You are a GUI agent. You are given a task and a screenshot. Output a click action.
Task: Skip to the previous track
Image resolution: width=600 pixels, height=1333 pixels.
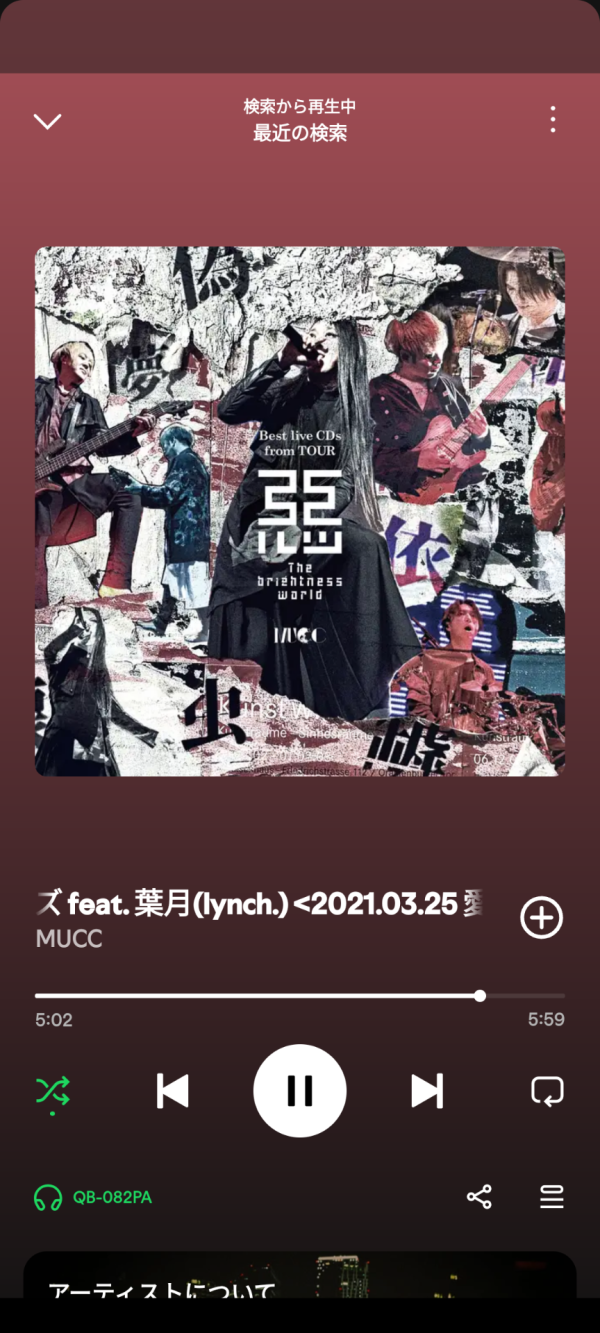173,1091
